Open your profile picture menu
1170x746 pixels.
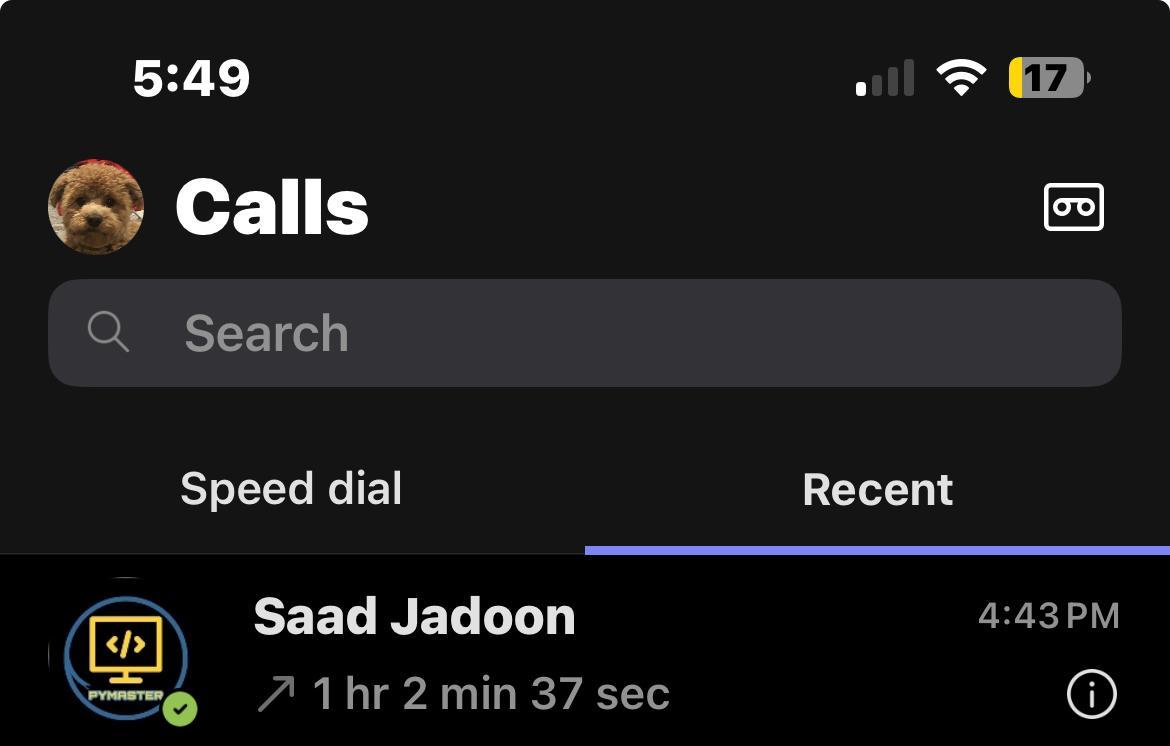pos(96,207)
